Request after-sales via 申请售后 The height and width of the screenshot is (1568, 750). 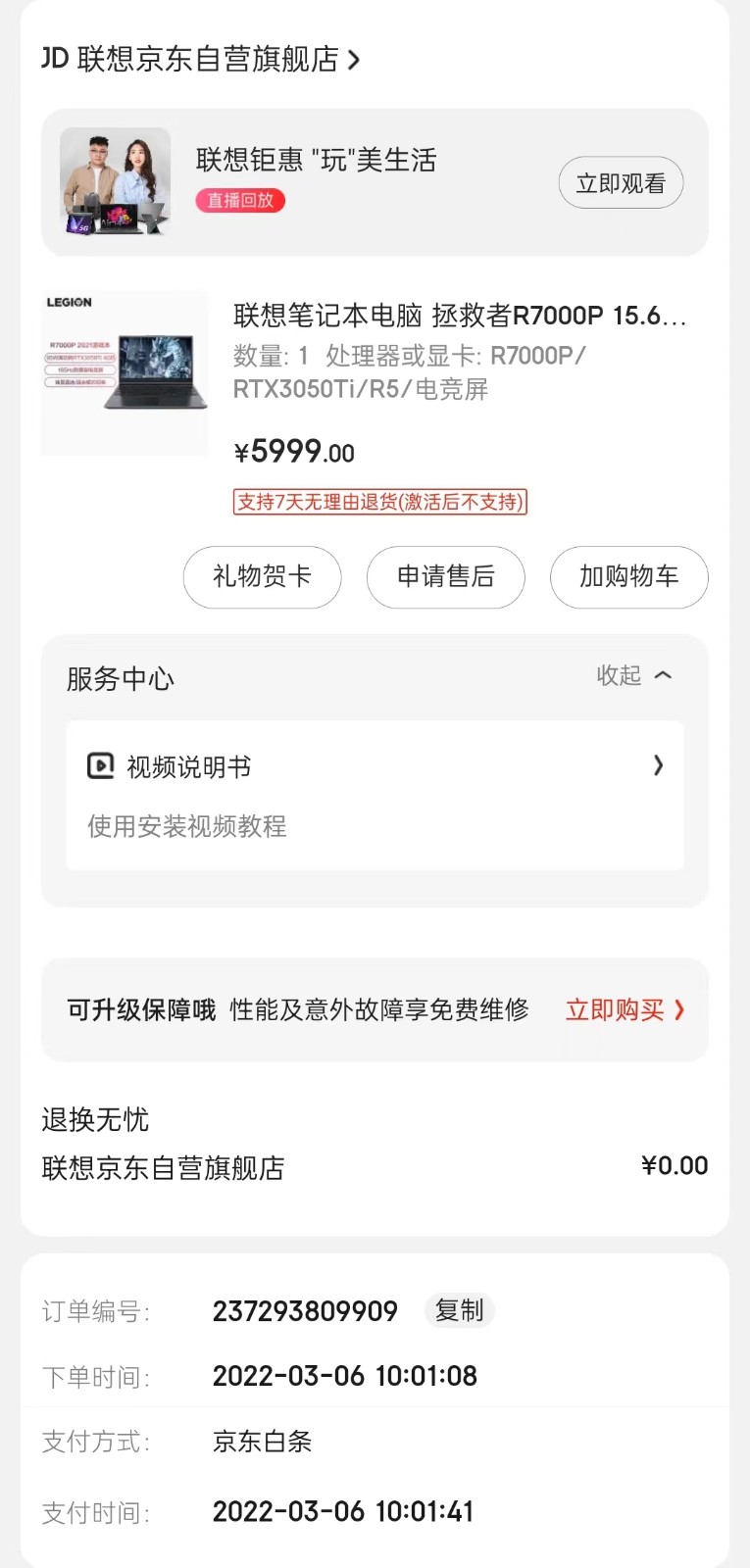tap(445, 577)
